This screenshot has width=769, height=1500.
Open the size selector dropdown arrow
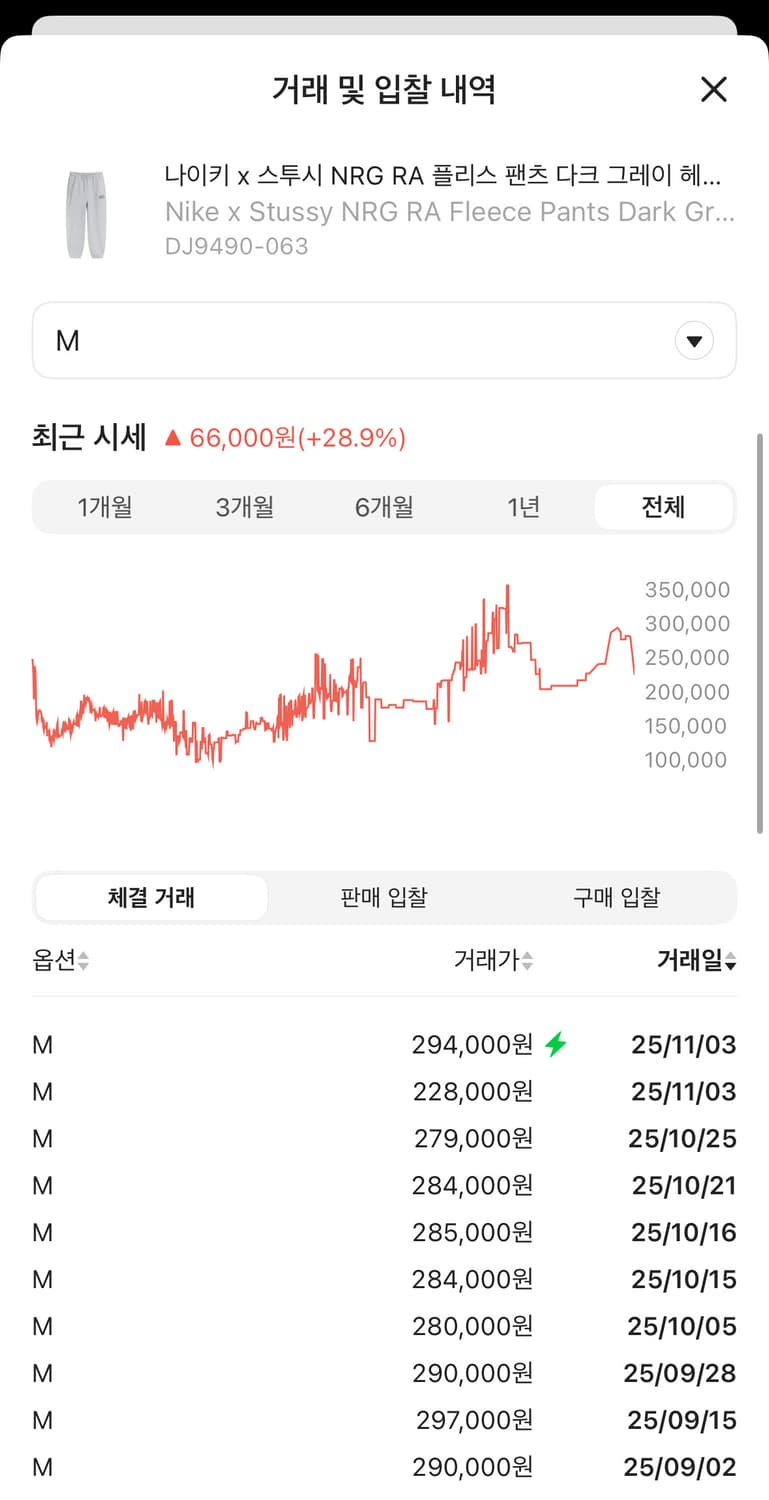coord(694,340)
